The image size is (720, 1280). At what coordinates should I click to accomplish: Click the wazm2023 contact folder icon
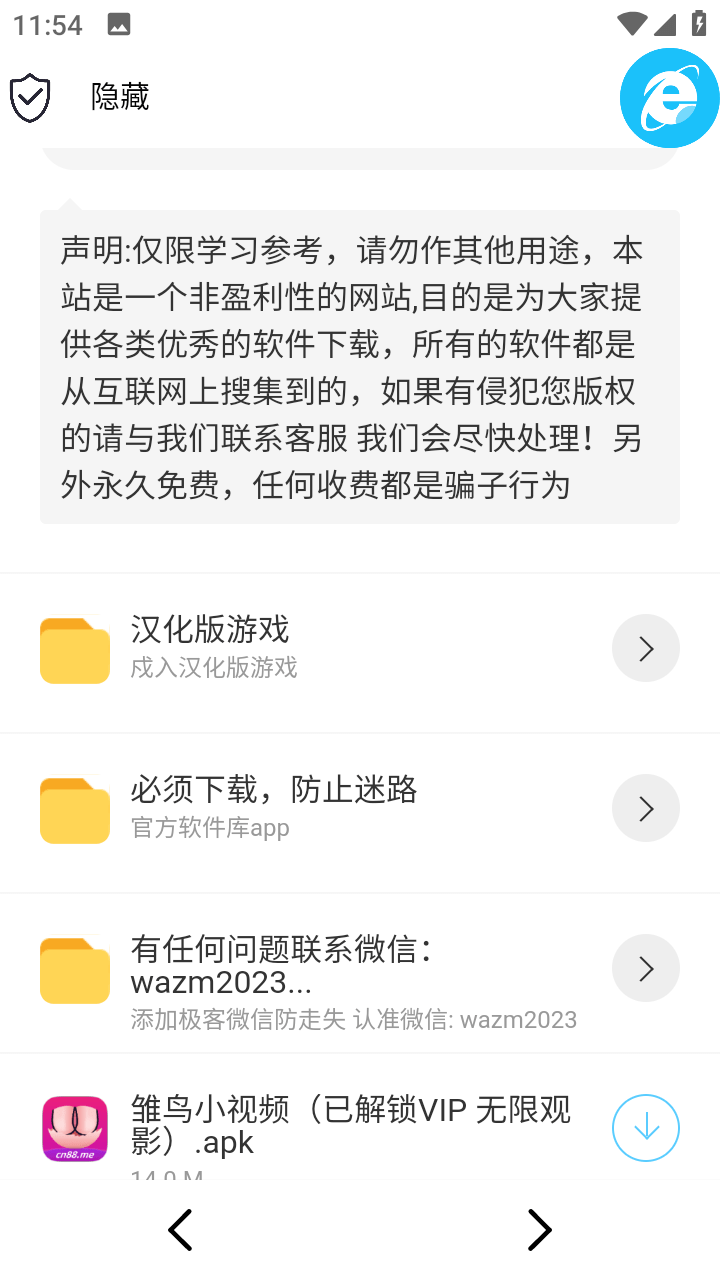[x=74, y=968]
